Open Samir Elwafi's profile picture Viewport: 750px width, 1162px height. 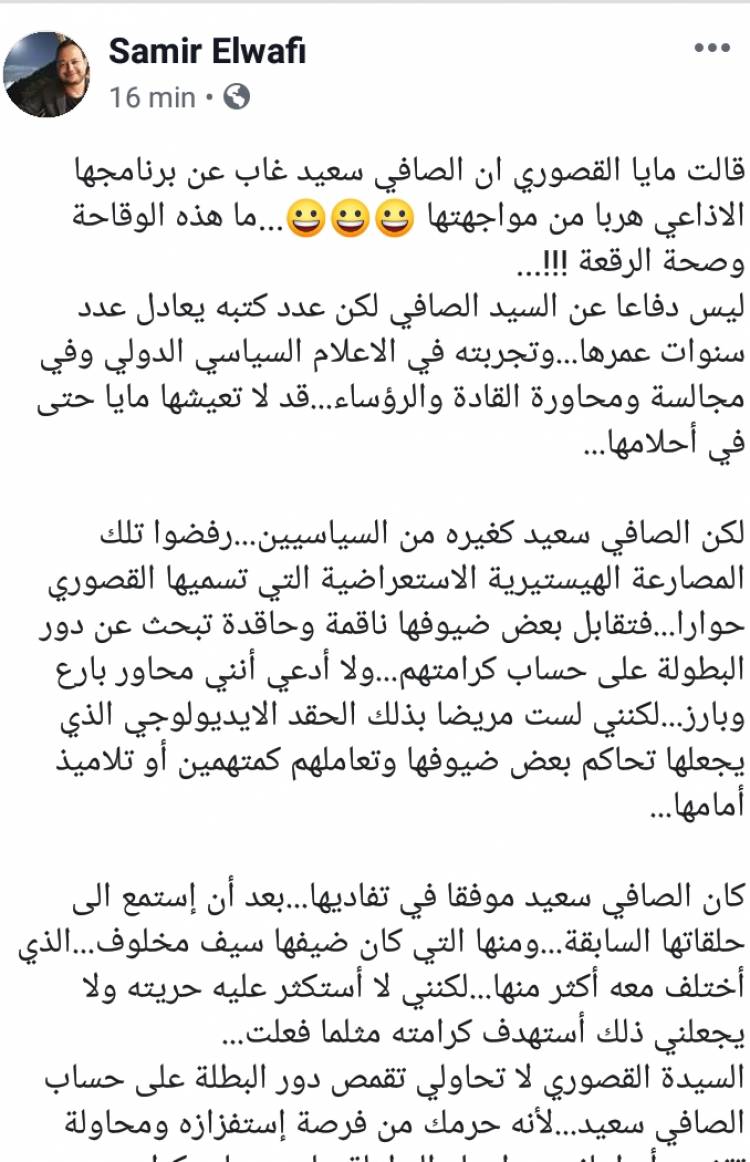pos(46,74)
